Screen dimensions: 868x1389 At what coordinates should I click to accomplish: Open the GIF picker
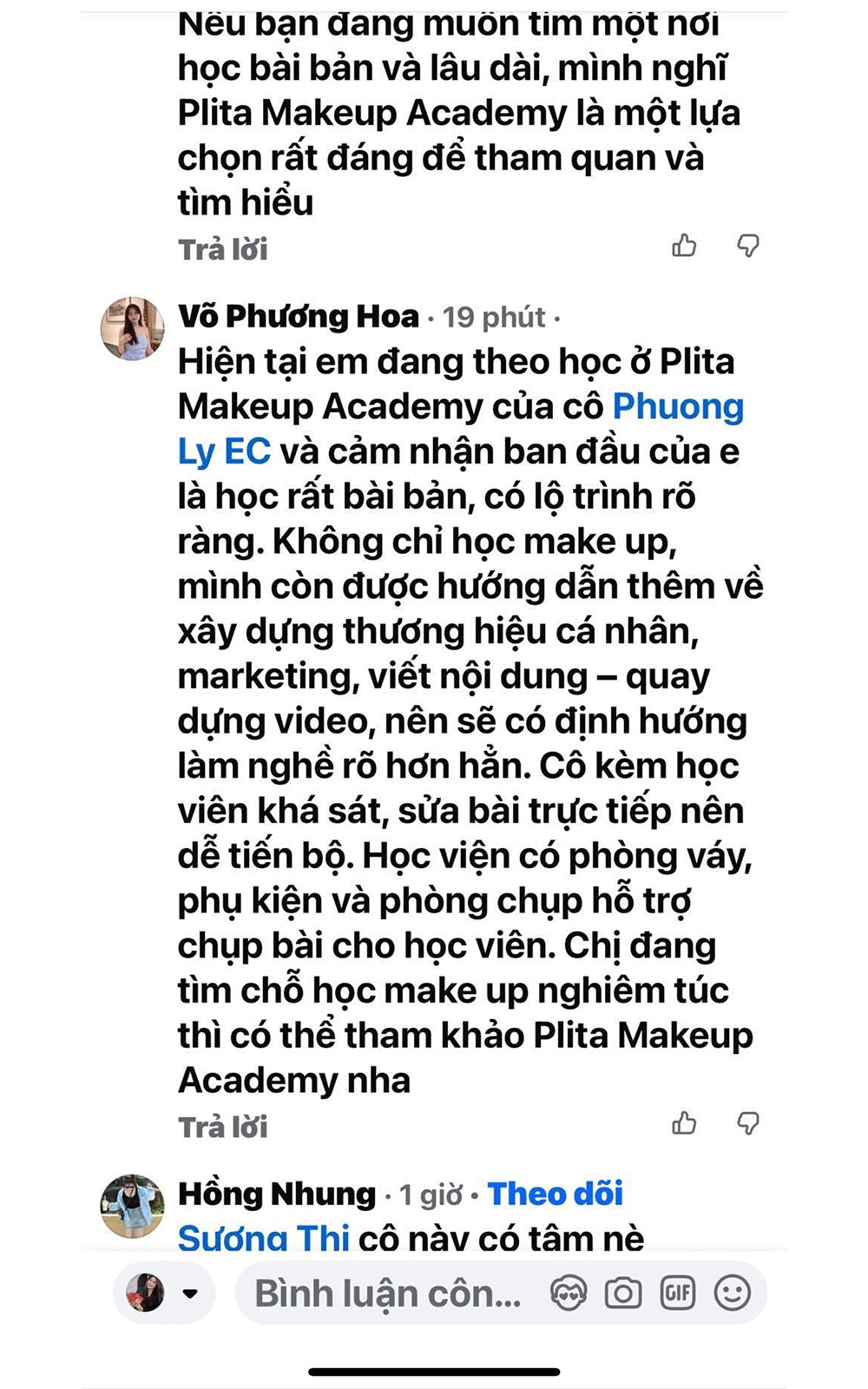(678, 1294)
